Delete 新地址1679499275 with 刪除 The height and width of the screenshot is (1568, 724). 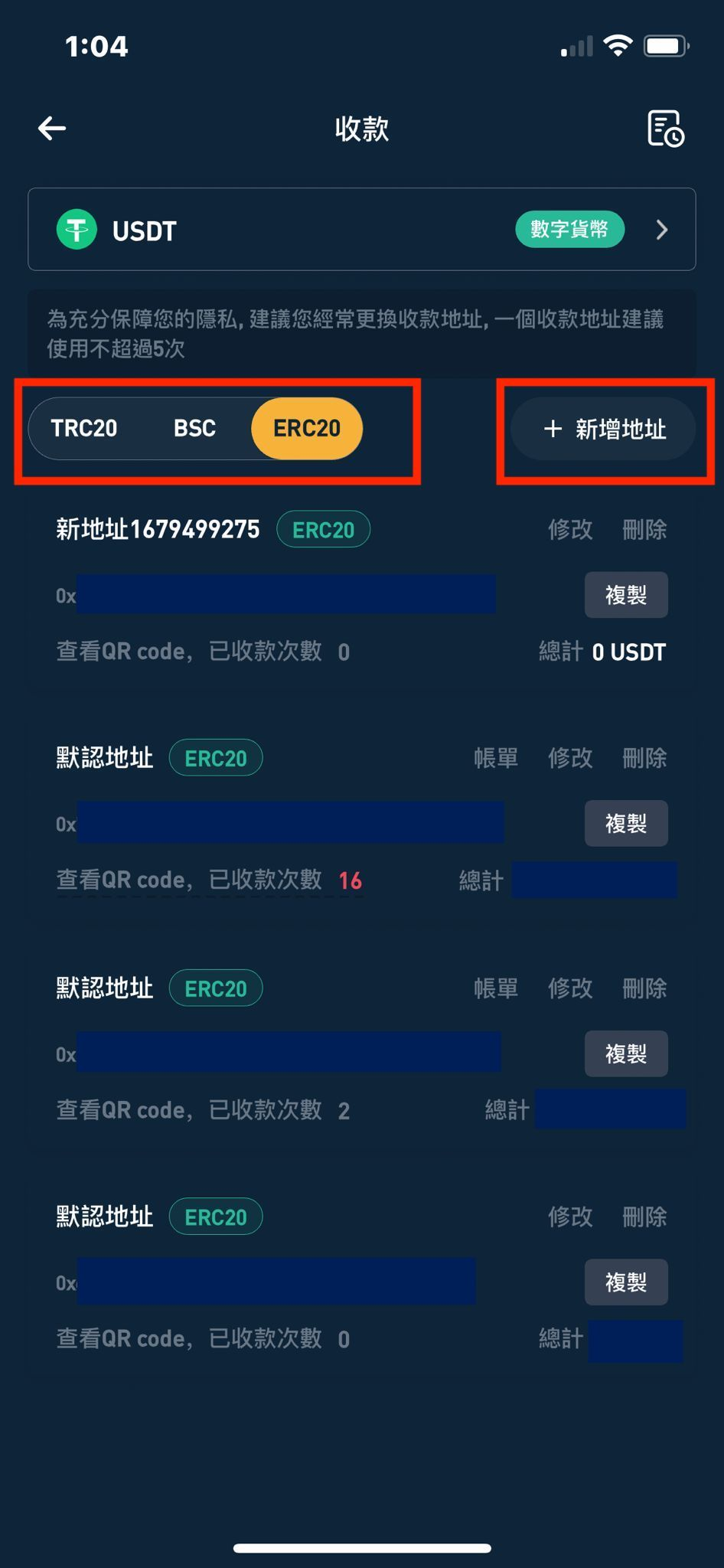point(644,530)
